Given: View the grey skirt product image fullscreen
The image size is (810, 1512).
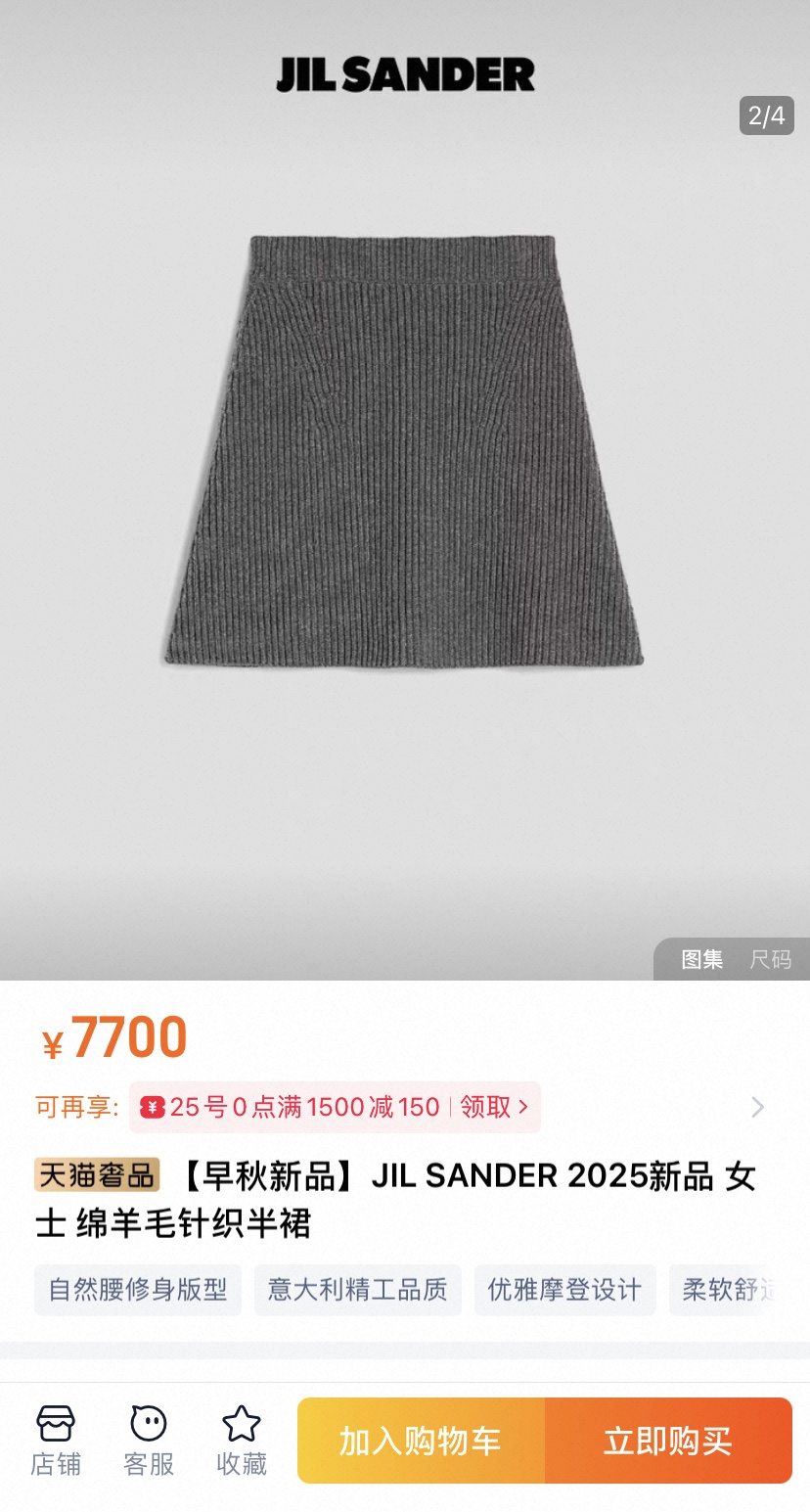Looking at the screenshot, I should pyautogui.click(x=403, y=452).
